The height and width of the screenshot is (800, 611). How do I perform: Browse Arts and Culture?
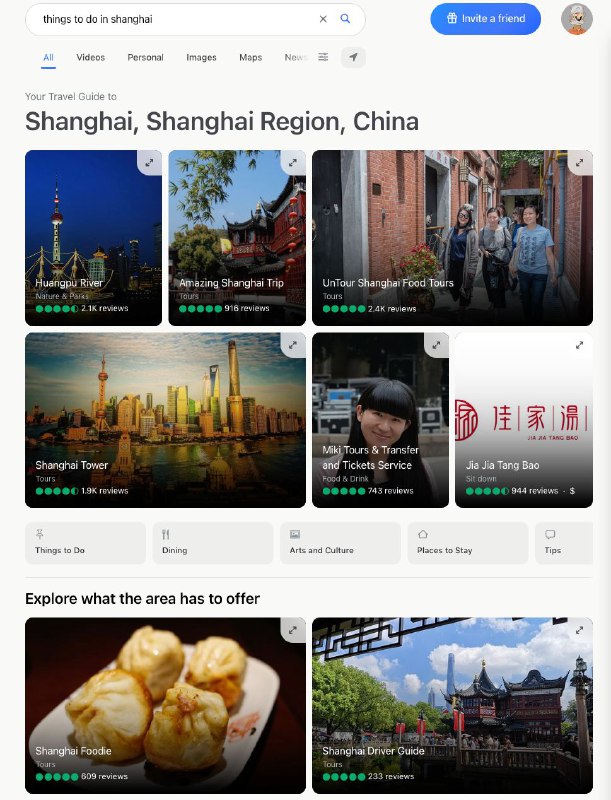pyautogui.click(x=339, y=543)
